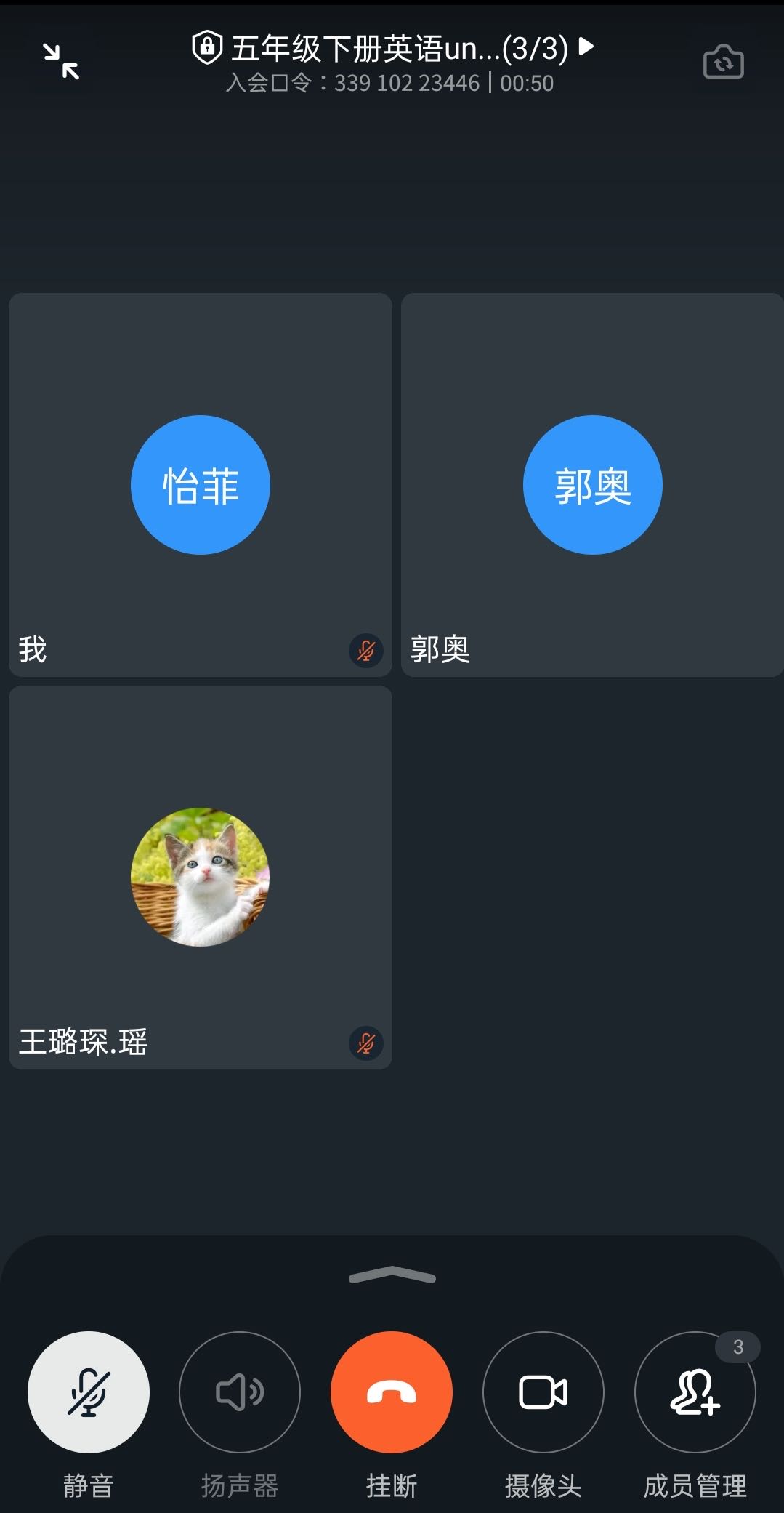Switch camera with the flip icon
This screenshot has width=784, height=1513.
tap(723, 62)
